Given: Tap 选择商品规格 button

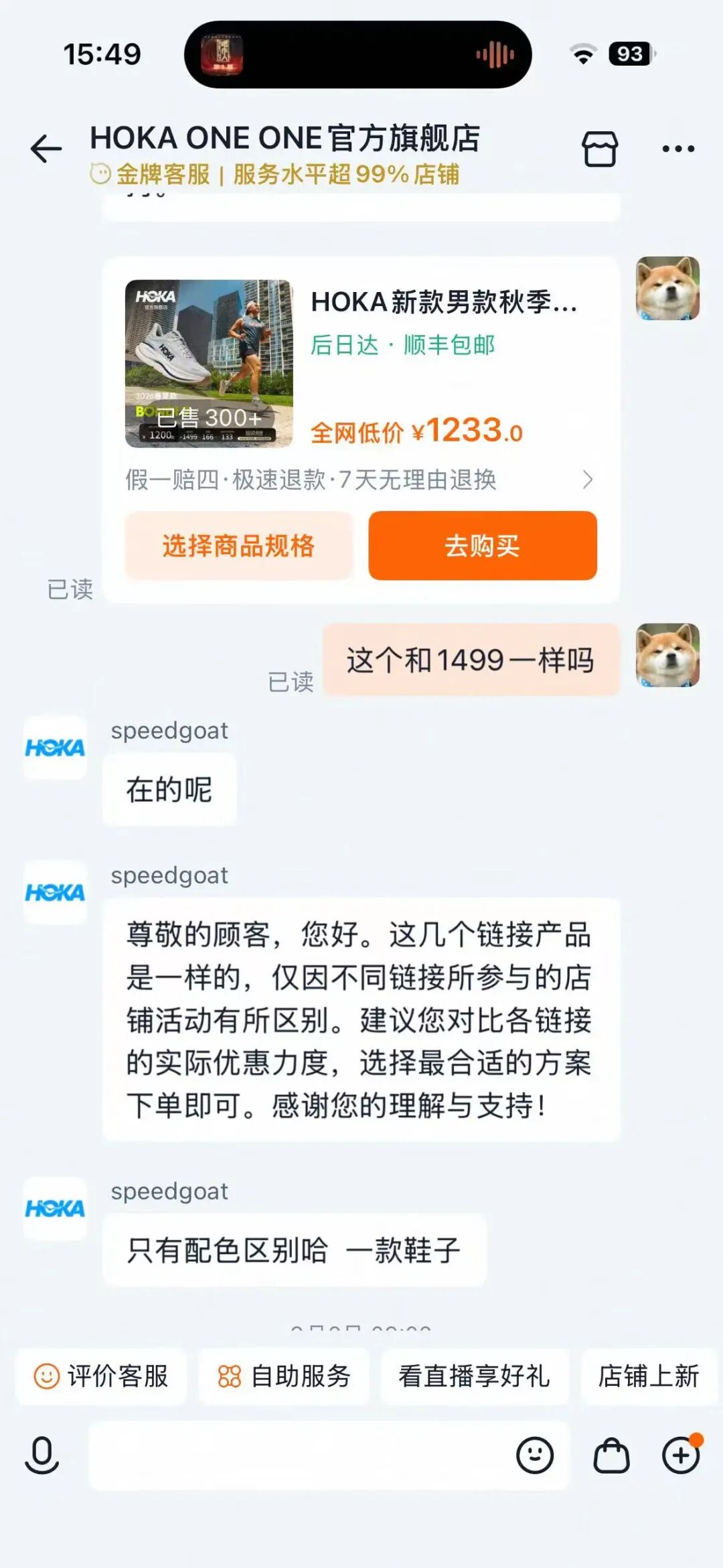Looking at the screenshot, I should (x=238, y=546).
